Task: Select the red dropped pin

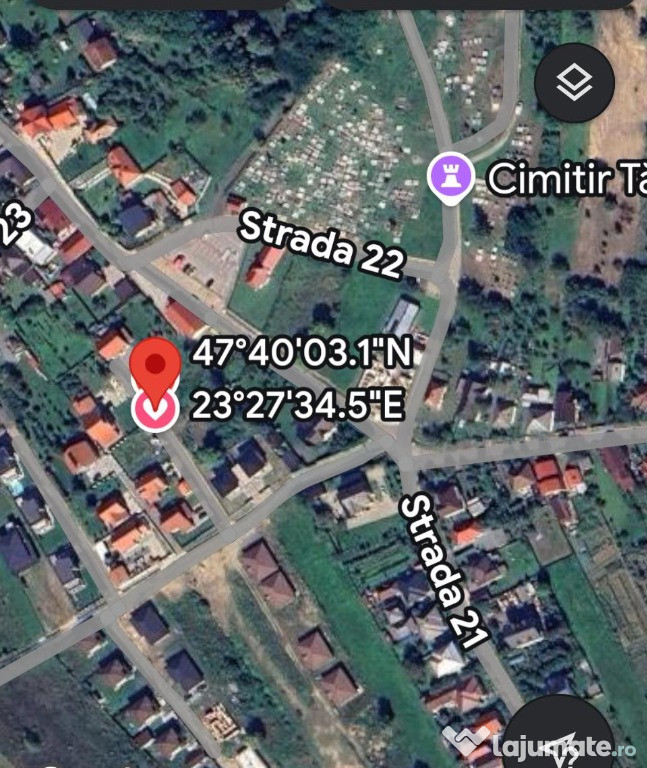Action: click(155, 368)
